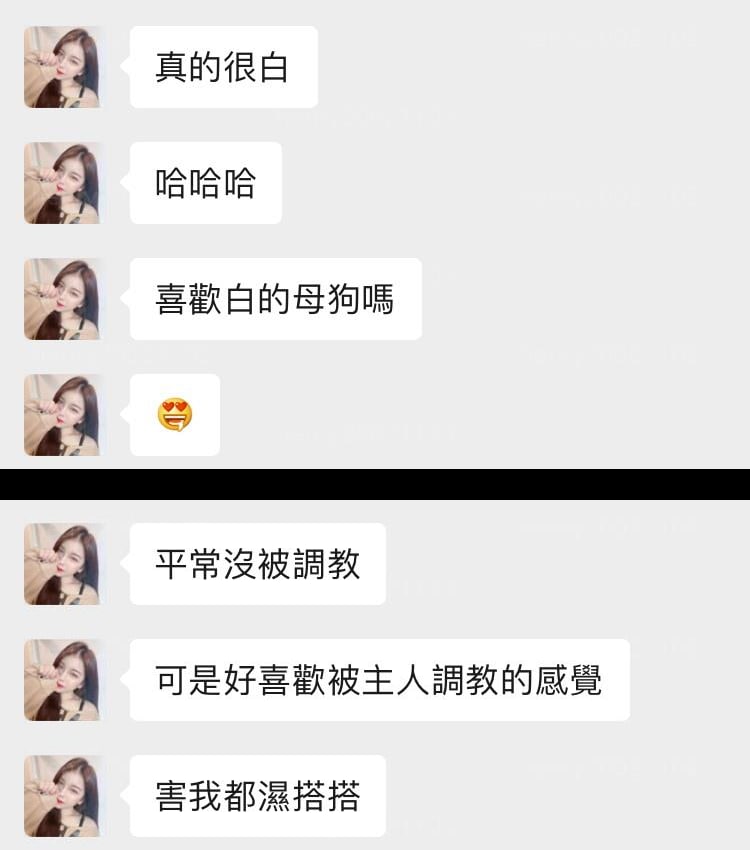Tap the avatar beside "平常沒被調教"
The width and height of the screenshot is (750, 850).
click(63, 565)
